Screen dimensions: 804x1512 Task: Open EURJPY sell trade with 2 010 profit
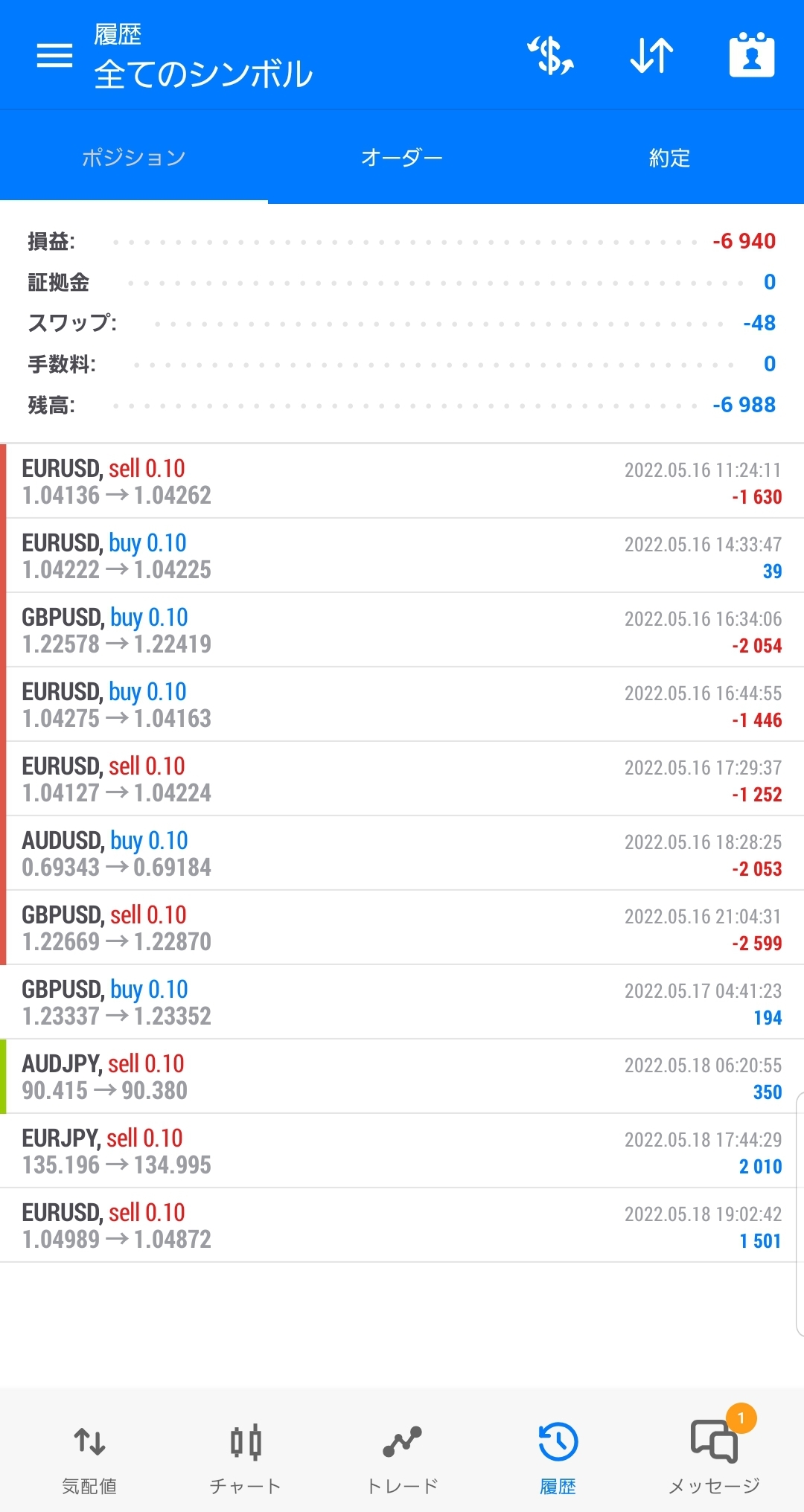[x=402, y=1151]
